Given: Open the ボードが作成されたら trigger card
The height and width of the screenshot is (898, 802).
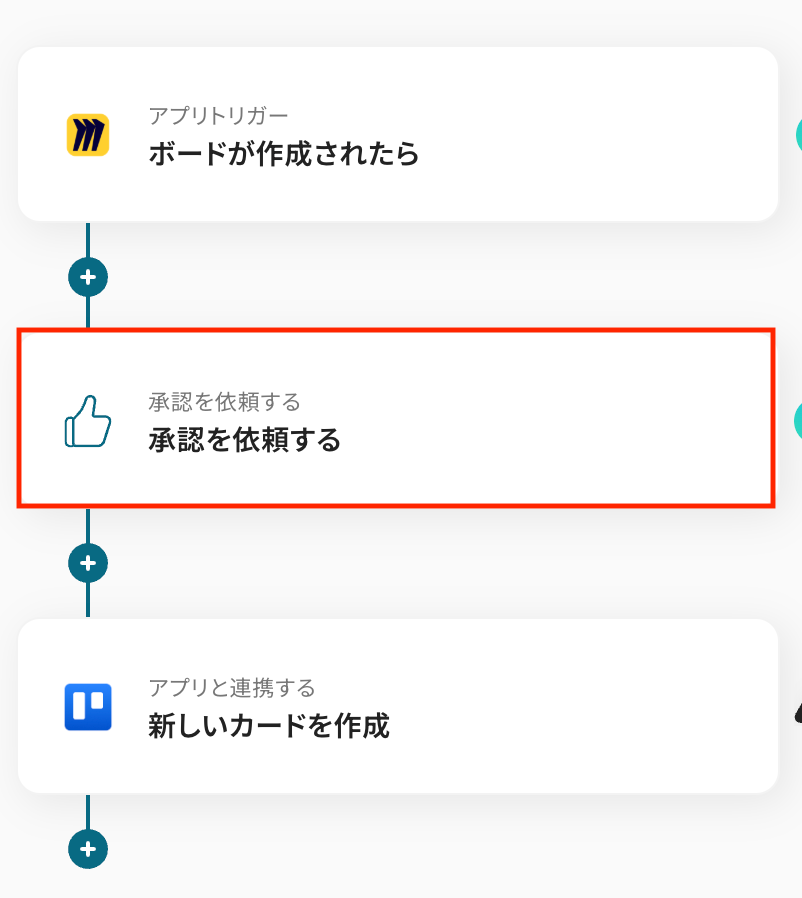Looking at the screenshot, I should click(397, 134).
